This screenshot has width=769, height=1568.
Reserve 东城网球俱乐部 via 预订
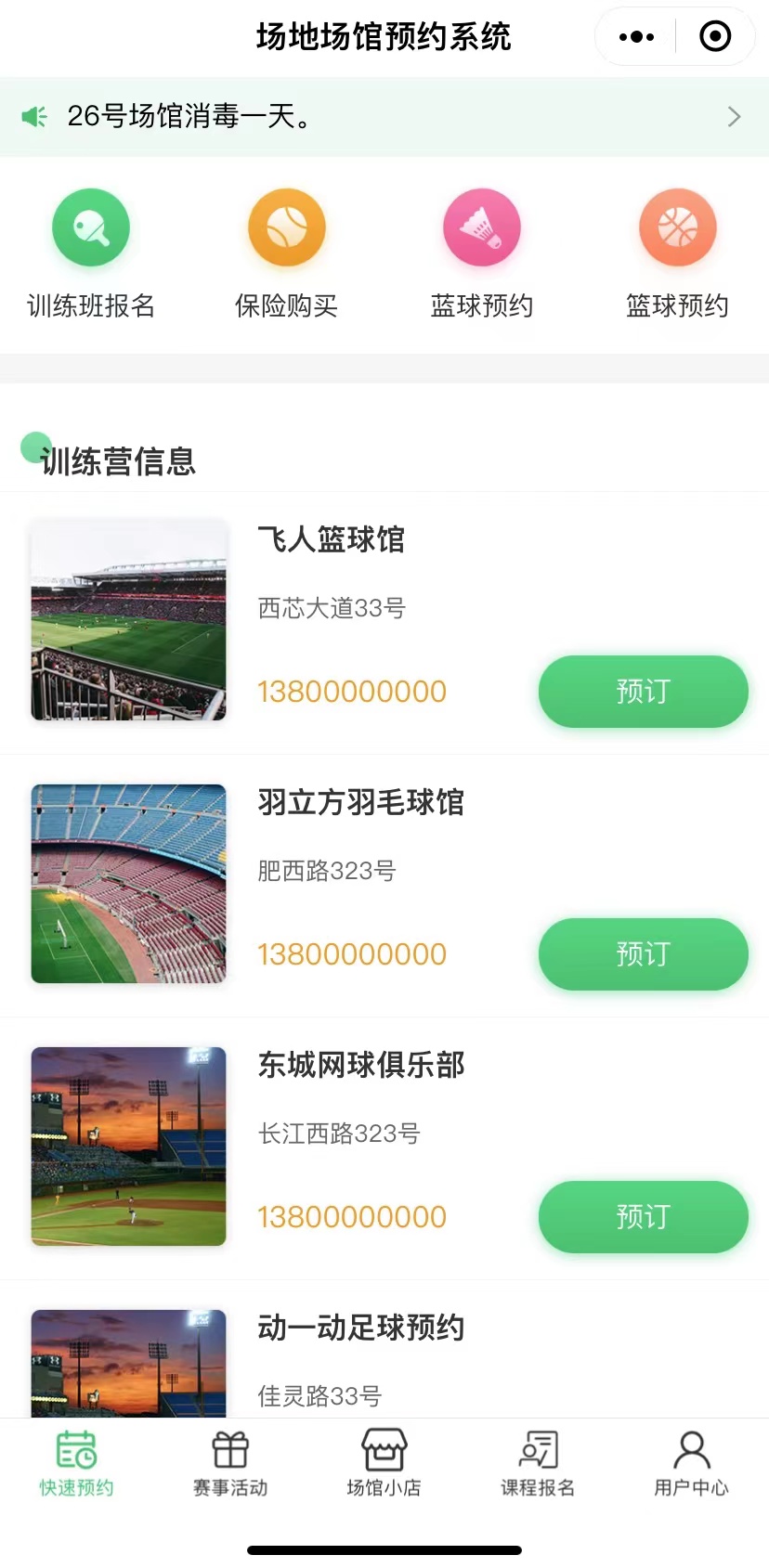click(643, 1217)
